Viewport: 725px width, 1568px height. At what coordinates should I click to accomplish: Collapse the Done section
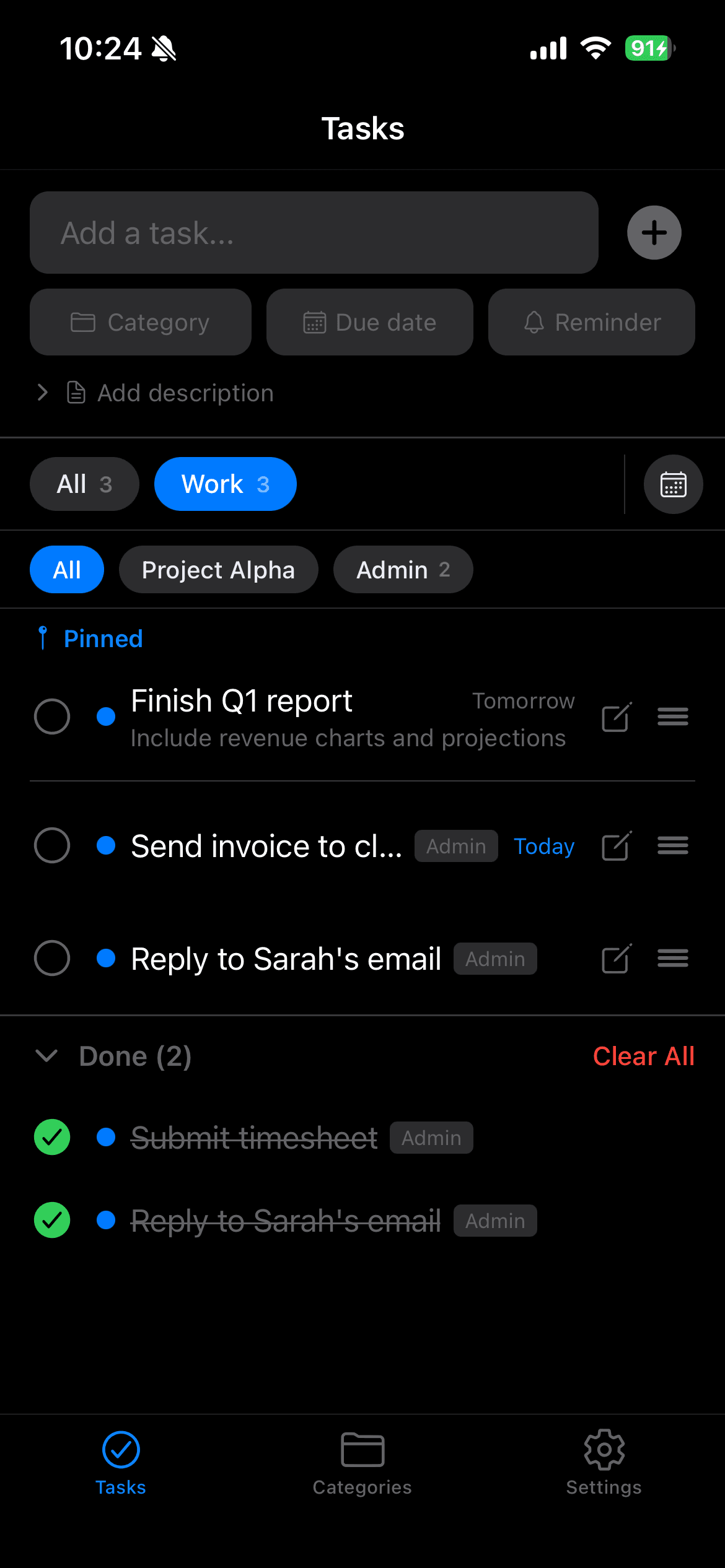click(47, 1056)
